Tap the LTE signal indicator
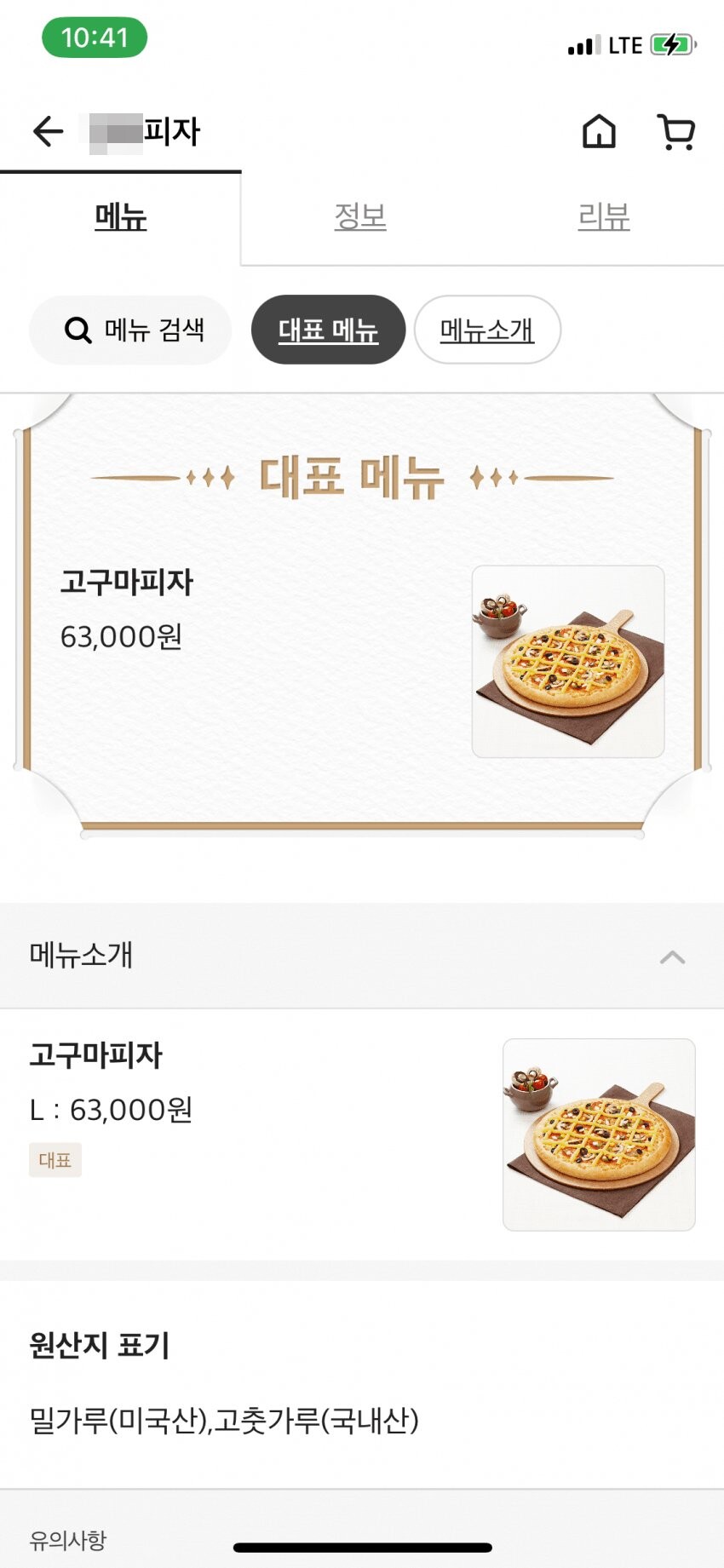This screenshot has width=724, height=1568. pyautogui.click(x=623, y=44)
